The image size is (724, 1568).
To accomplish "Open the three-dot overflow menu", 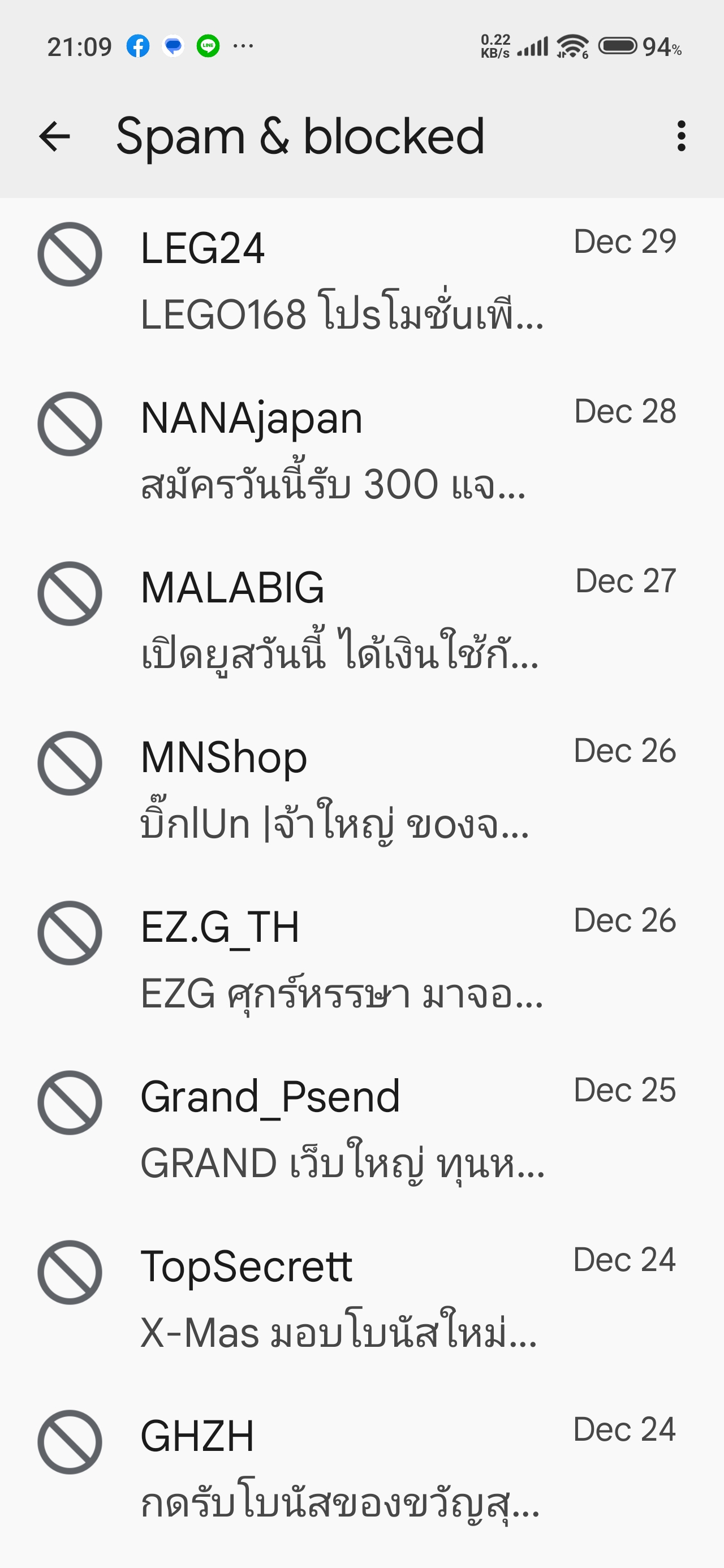I will [x=681, y=136].
